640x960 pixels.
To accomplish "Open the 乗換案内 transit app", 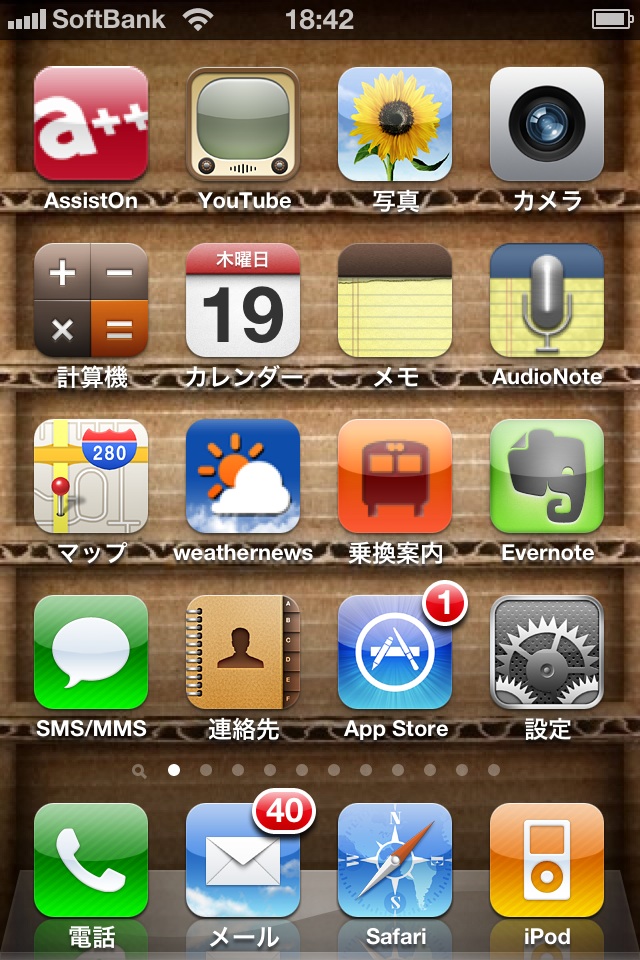I will pyautogui.click(x=395, y=476).
